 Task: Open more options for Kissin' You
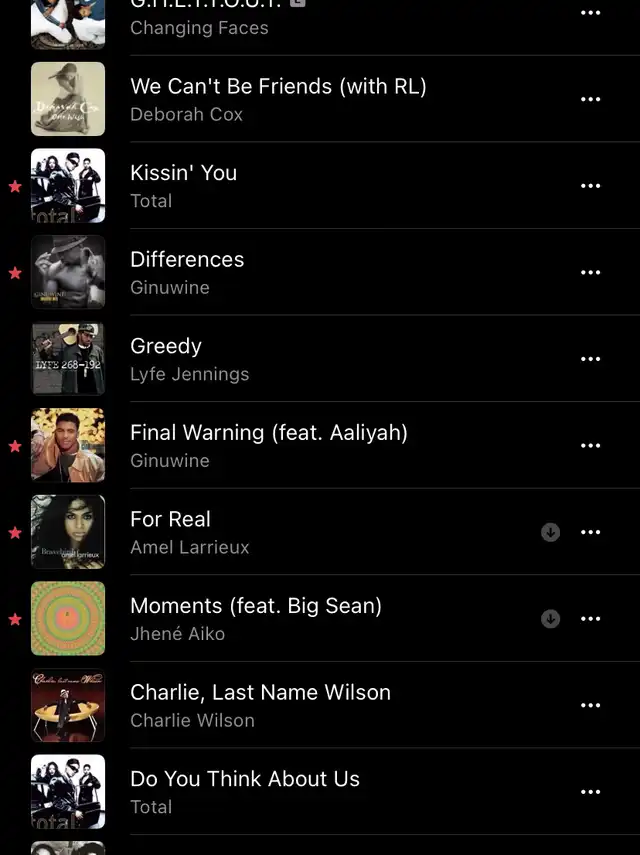[x=591, y=186]
